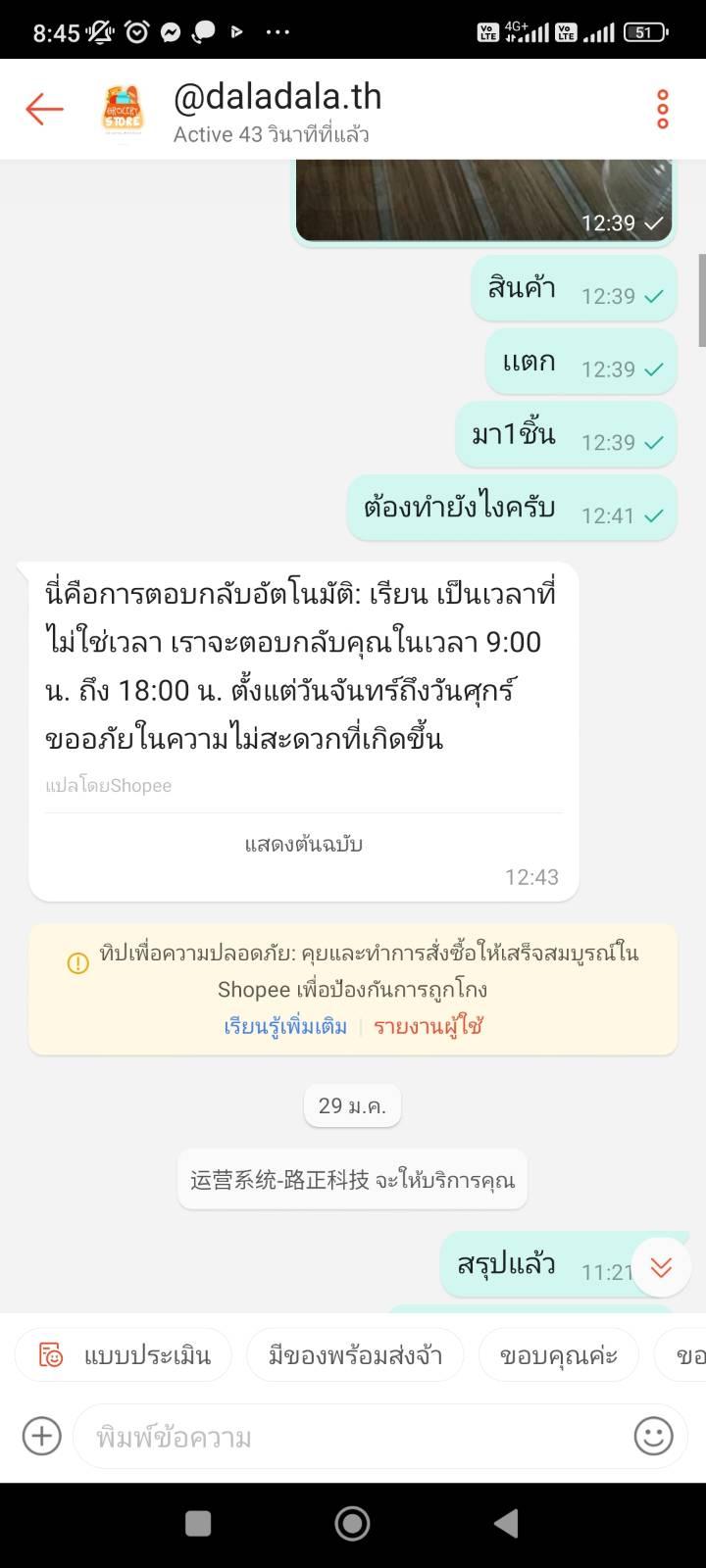Tap the system back button
The image size is (706, 1568).
[x=506, y=1523]
